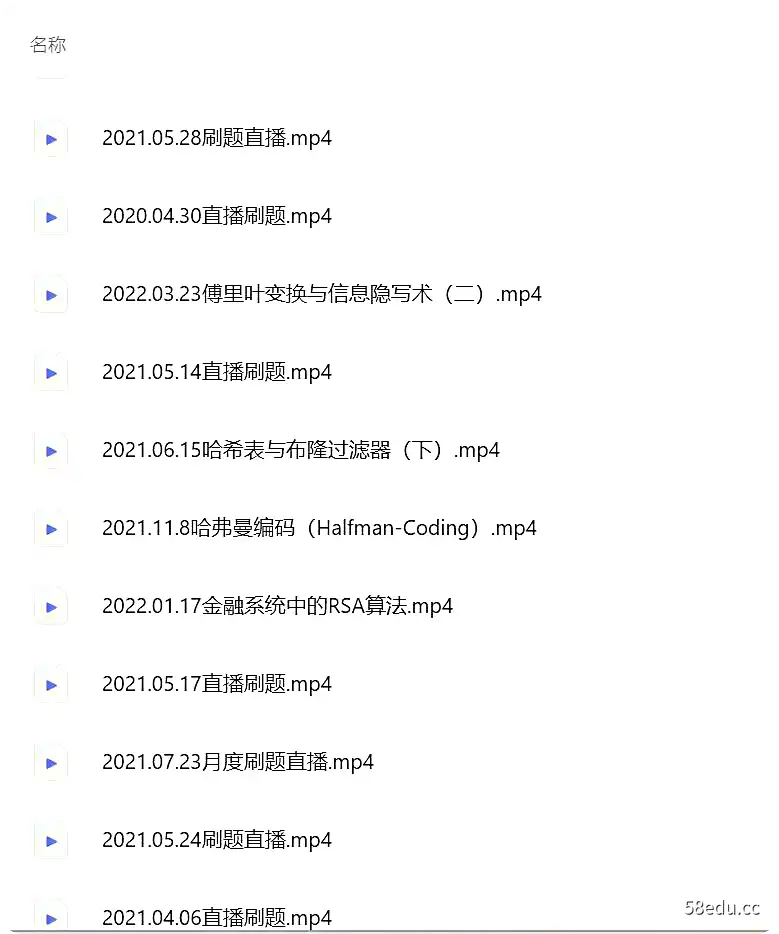Click the play icon beside 2021.05.24刷题直播.mp4
This screenshot has width=779, height=934.
(x=51, y=840)
